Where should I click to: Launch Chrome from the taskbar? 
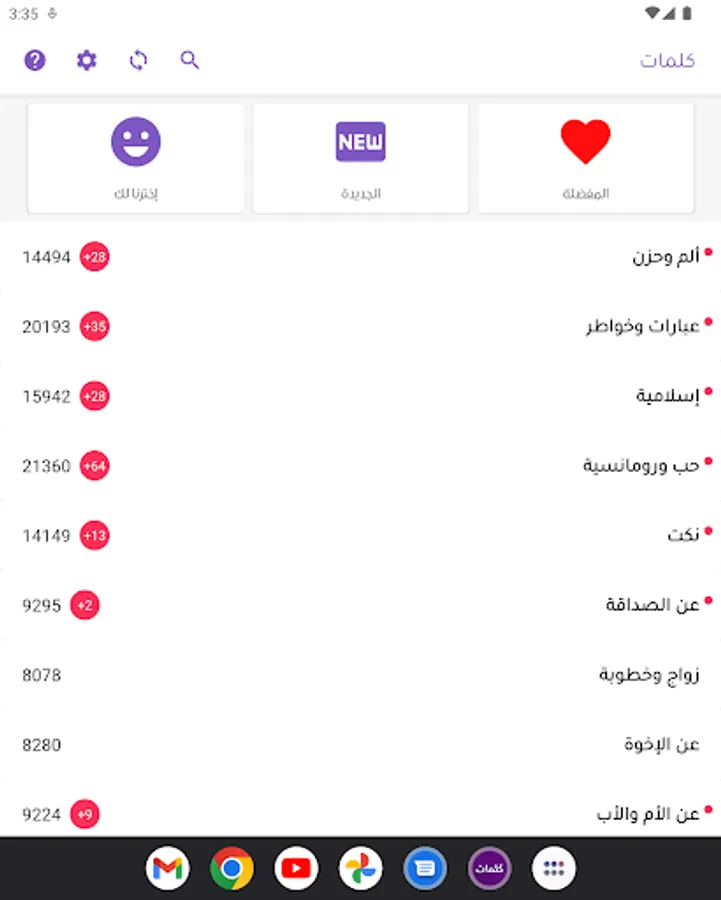point(231,868)
